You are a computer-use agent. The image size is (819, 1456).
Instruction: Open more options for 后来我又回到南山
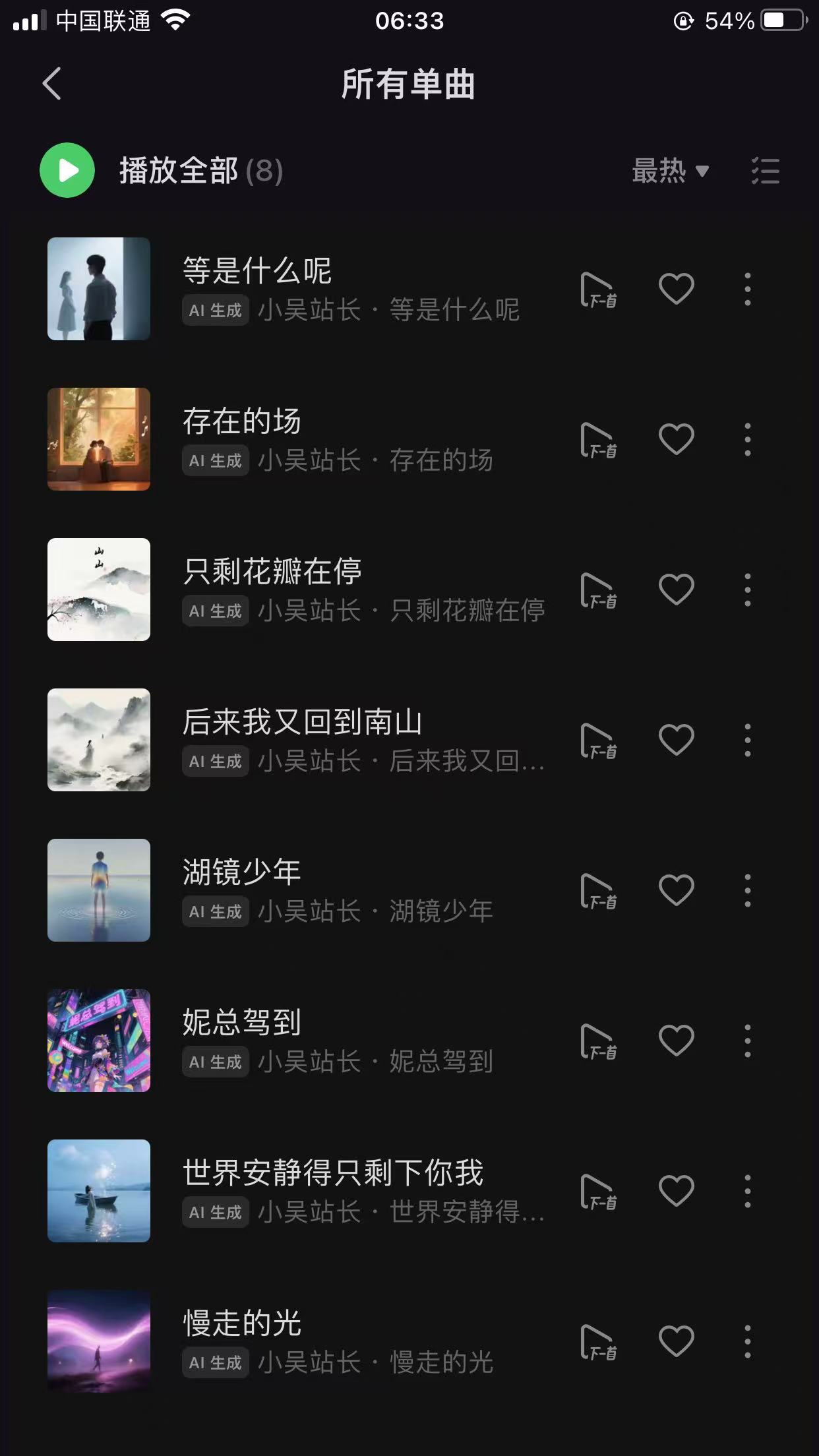tap(747, 740)
